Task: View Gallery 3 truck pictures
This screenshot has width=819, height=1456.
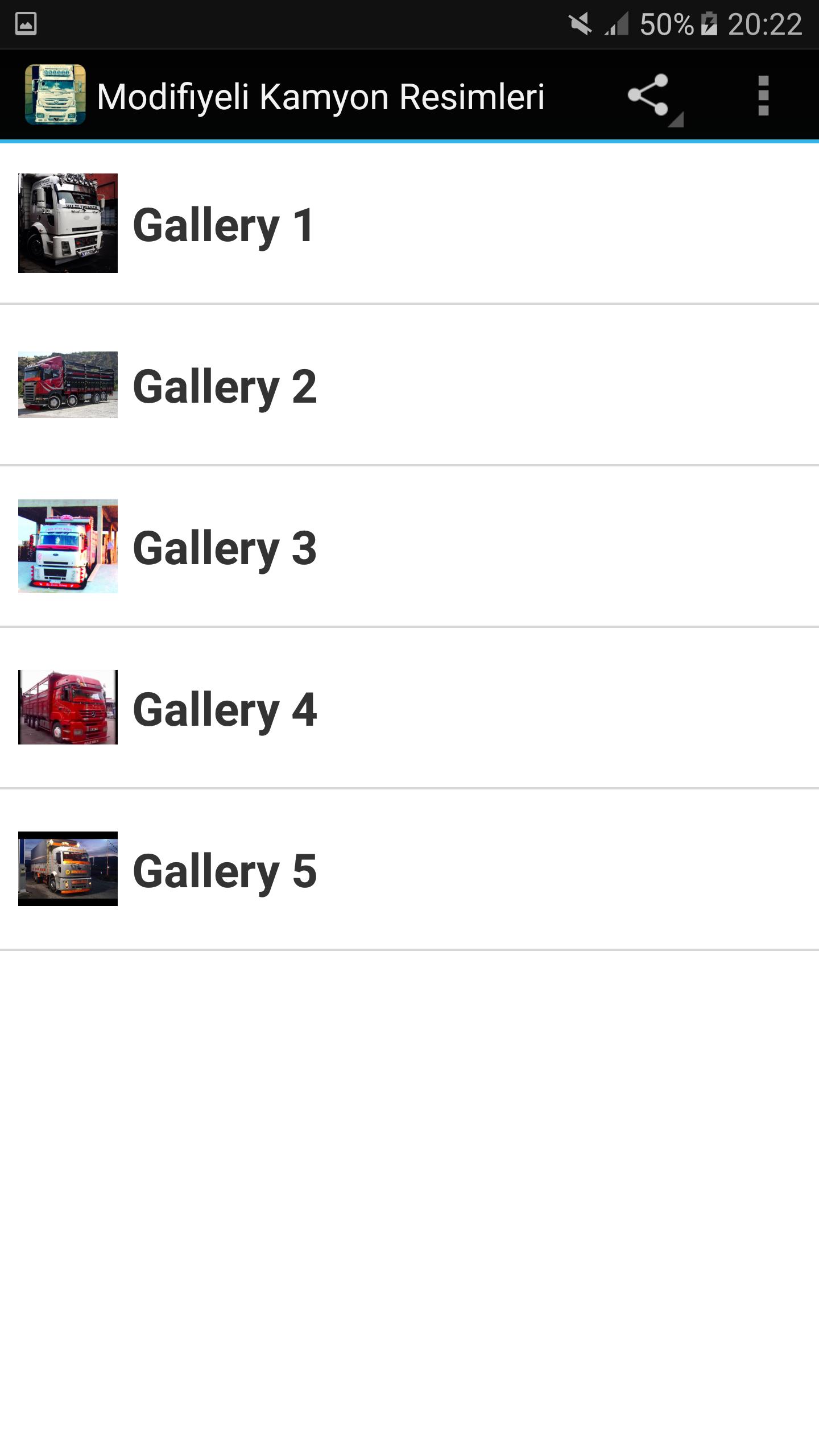Action: [x=224, y=548]
